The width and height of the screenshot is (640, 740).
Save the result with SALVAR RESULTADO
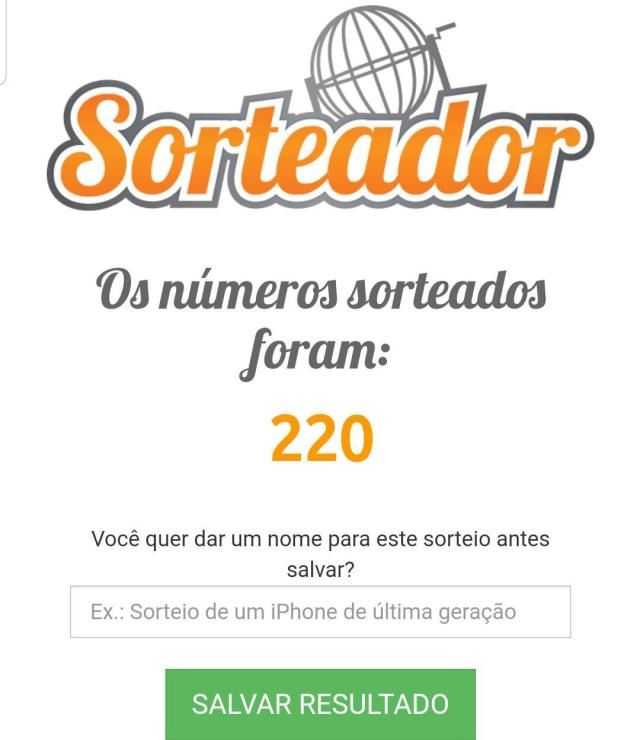320,703
